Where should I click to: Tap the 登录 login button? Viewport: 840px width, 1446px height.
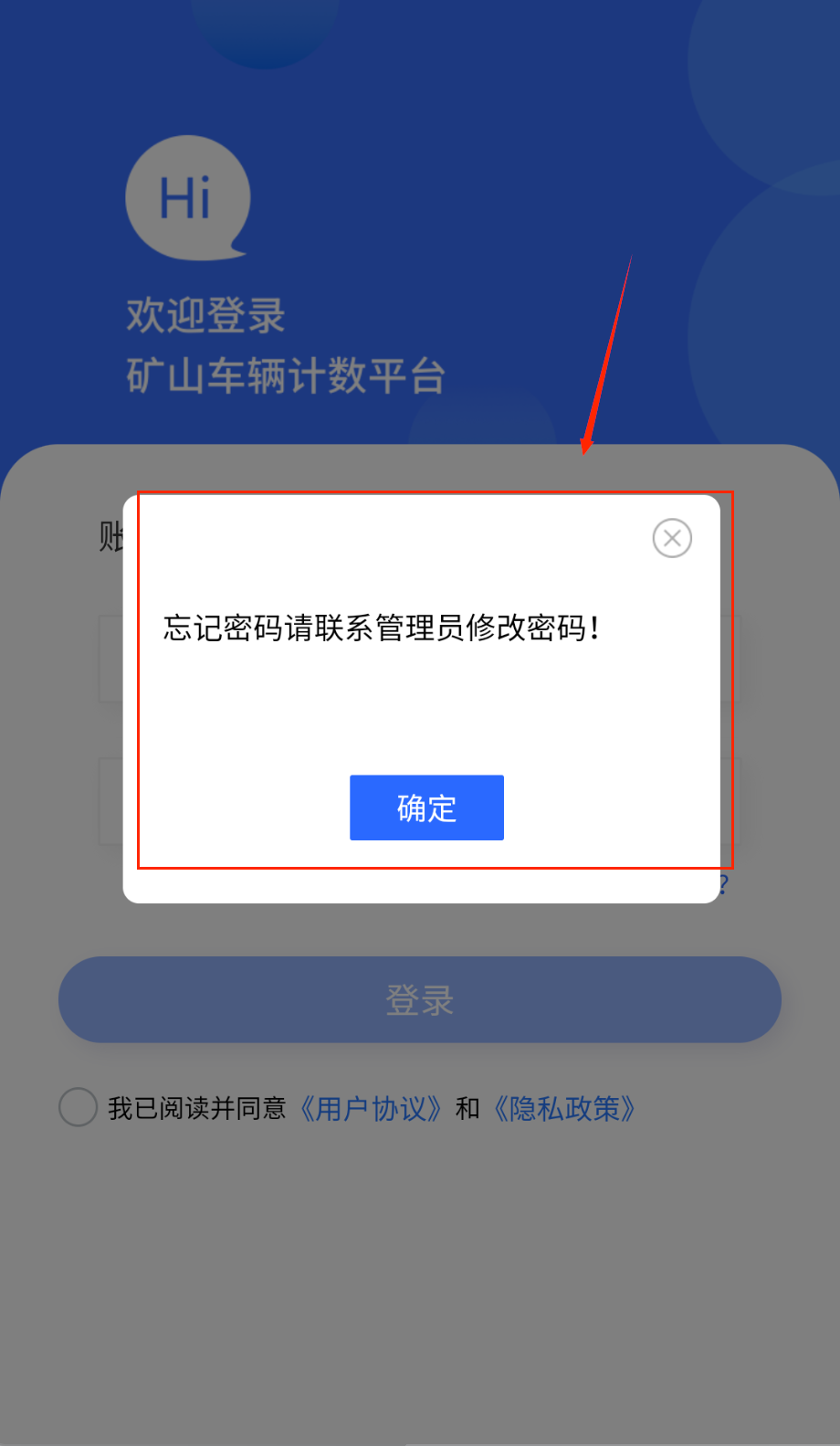point(420,999)
